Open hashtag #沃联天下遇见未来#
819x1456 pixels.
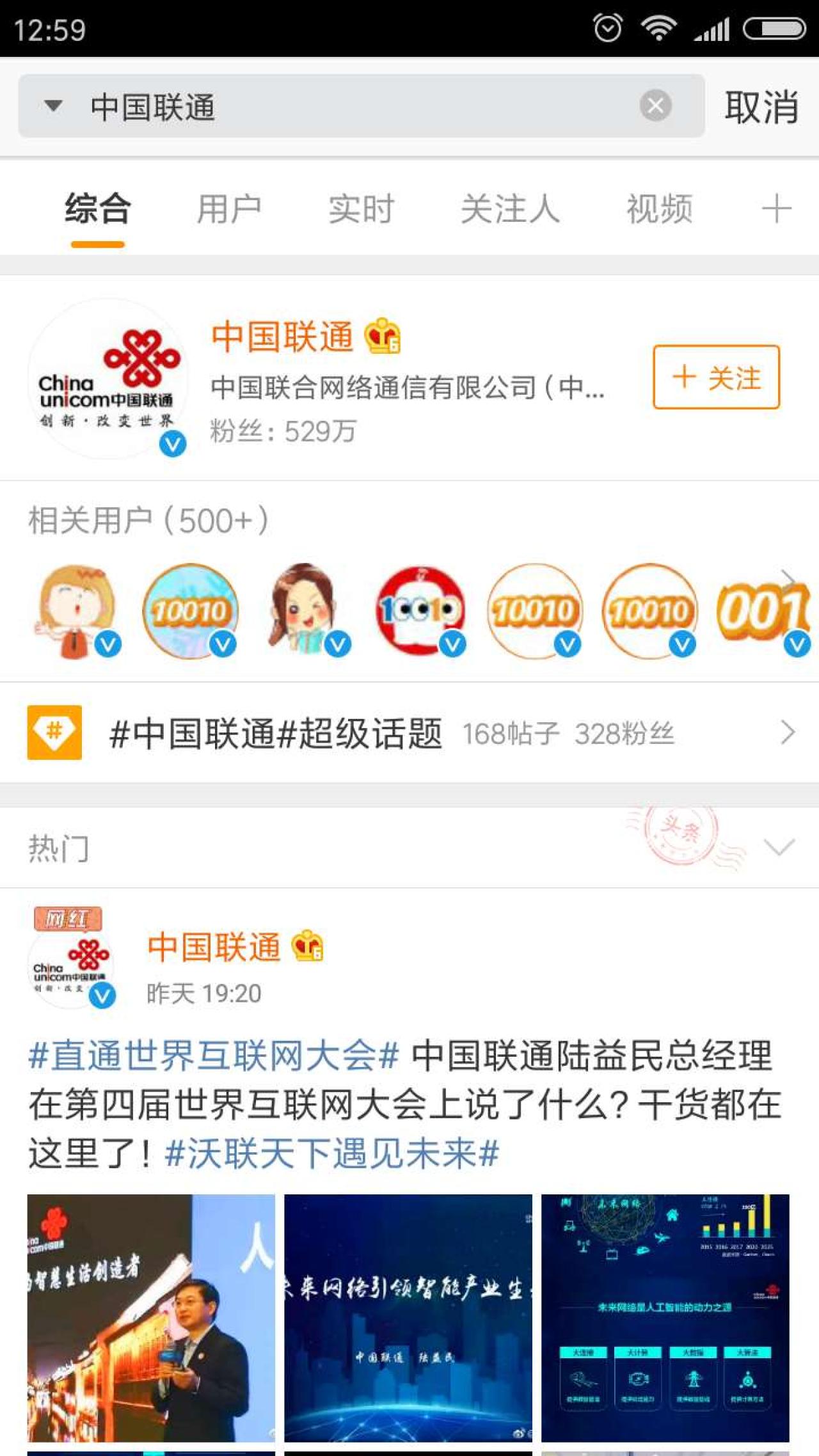331,1154
